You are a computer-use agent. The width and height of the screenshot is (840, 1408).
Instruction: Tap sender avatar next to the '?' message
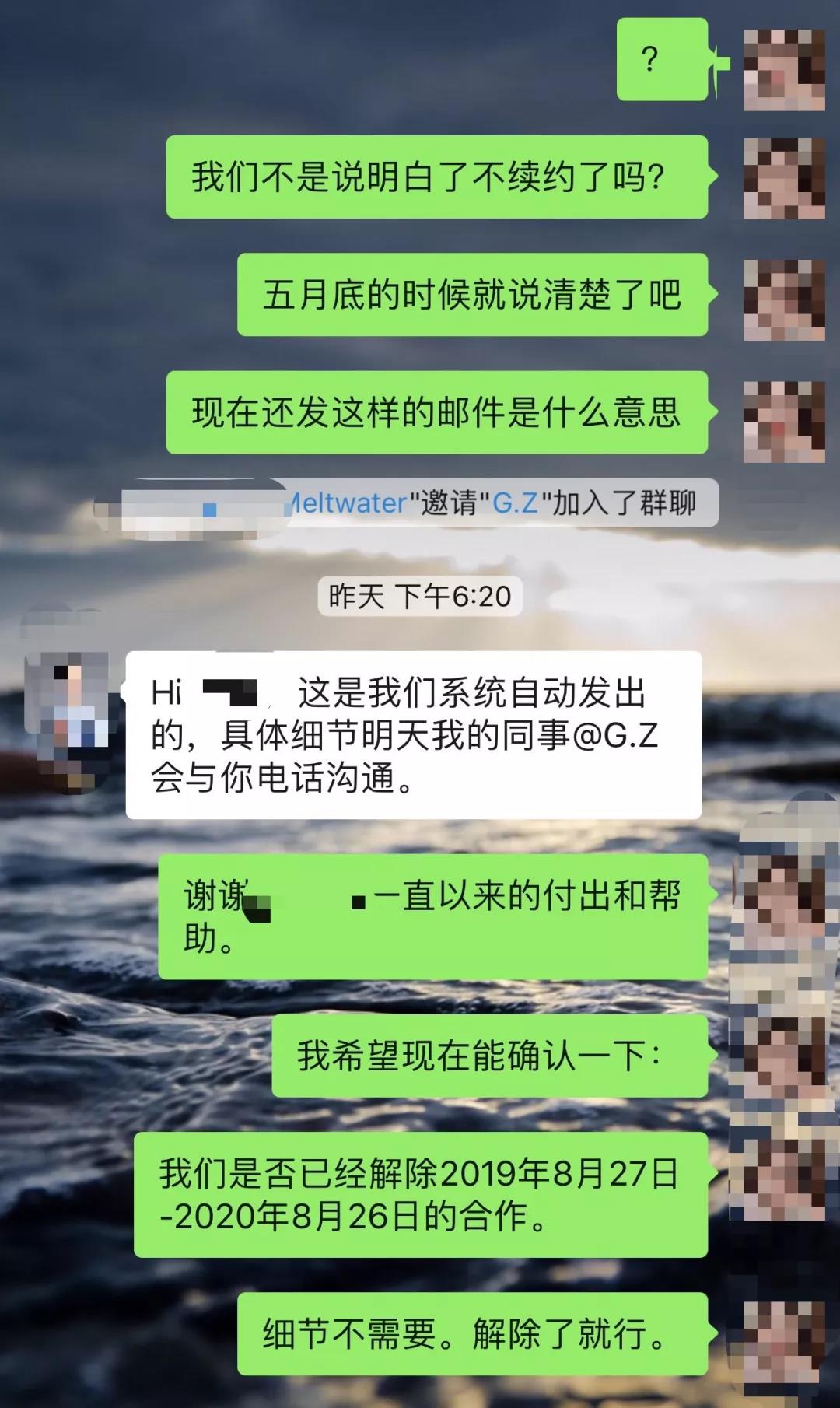783,70
